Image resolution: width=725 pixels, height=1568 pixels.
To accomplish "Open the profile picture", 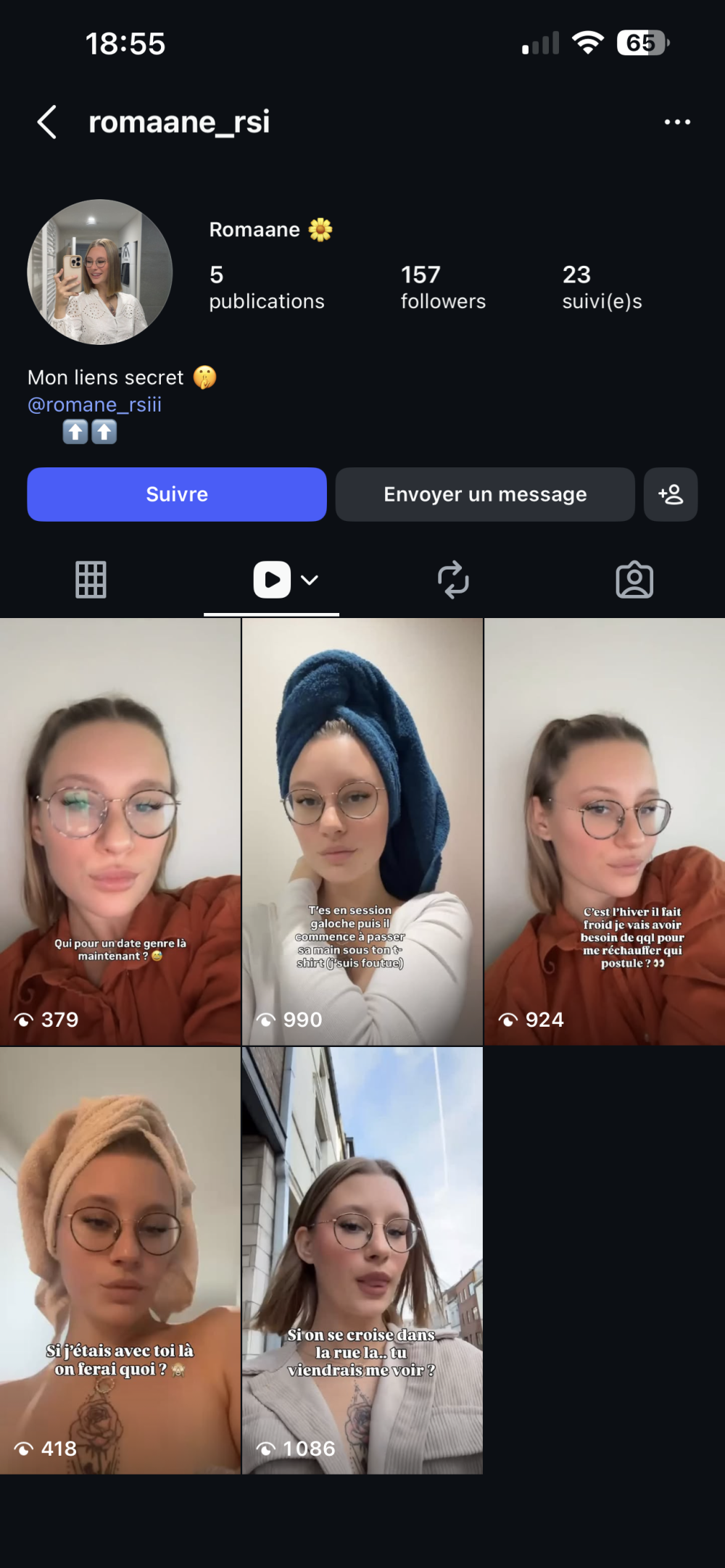I will (100, 272).
